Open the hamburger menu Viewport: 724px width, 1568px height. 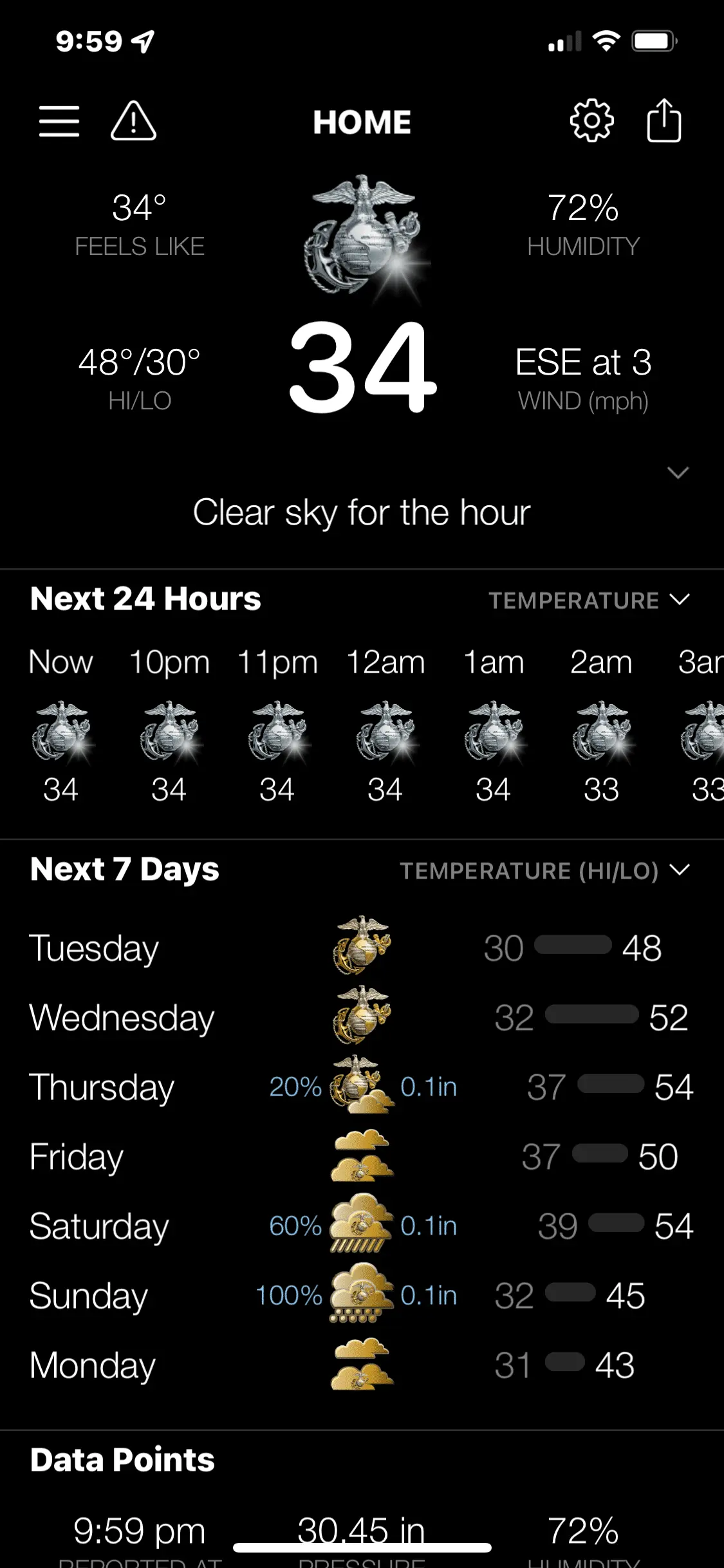[59, 122]
